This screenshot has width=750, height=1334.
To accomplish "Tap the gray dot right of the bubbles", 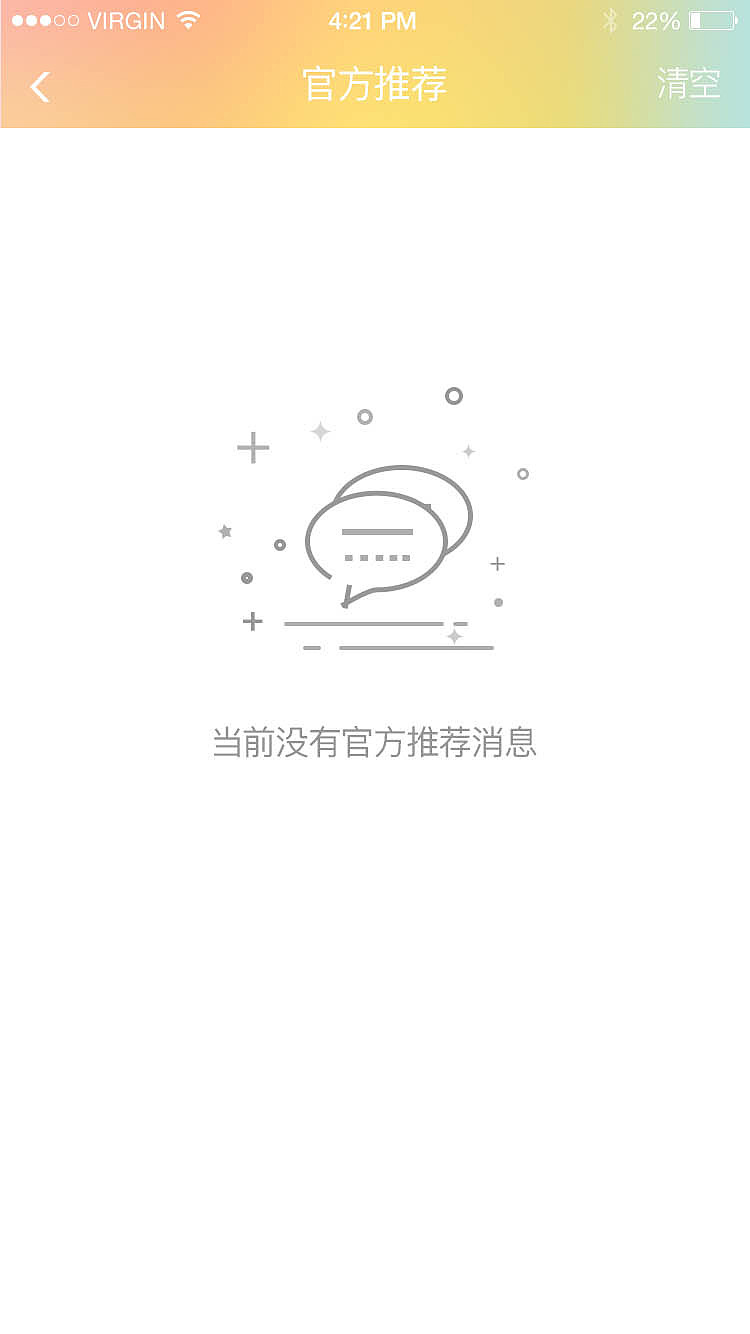I will coord(498,601).
